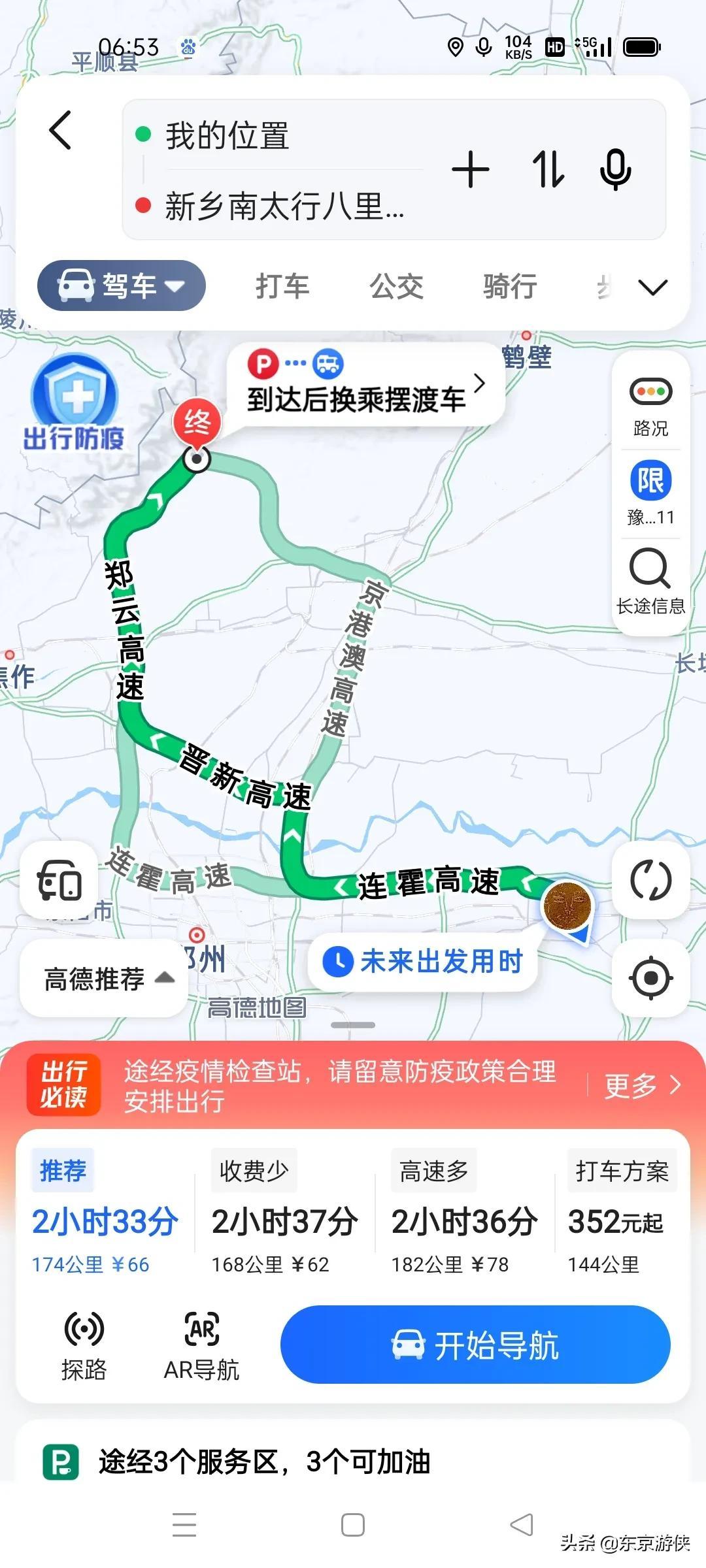Go back using the top-left arrow
706x1568 pixels.
tap(61, 130)
